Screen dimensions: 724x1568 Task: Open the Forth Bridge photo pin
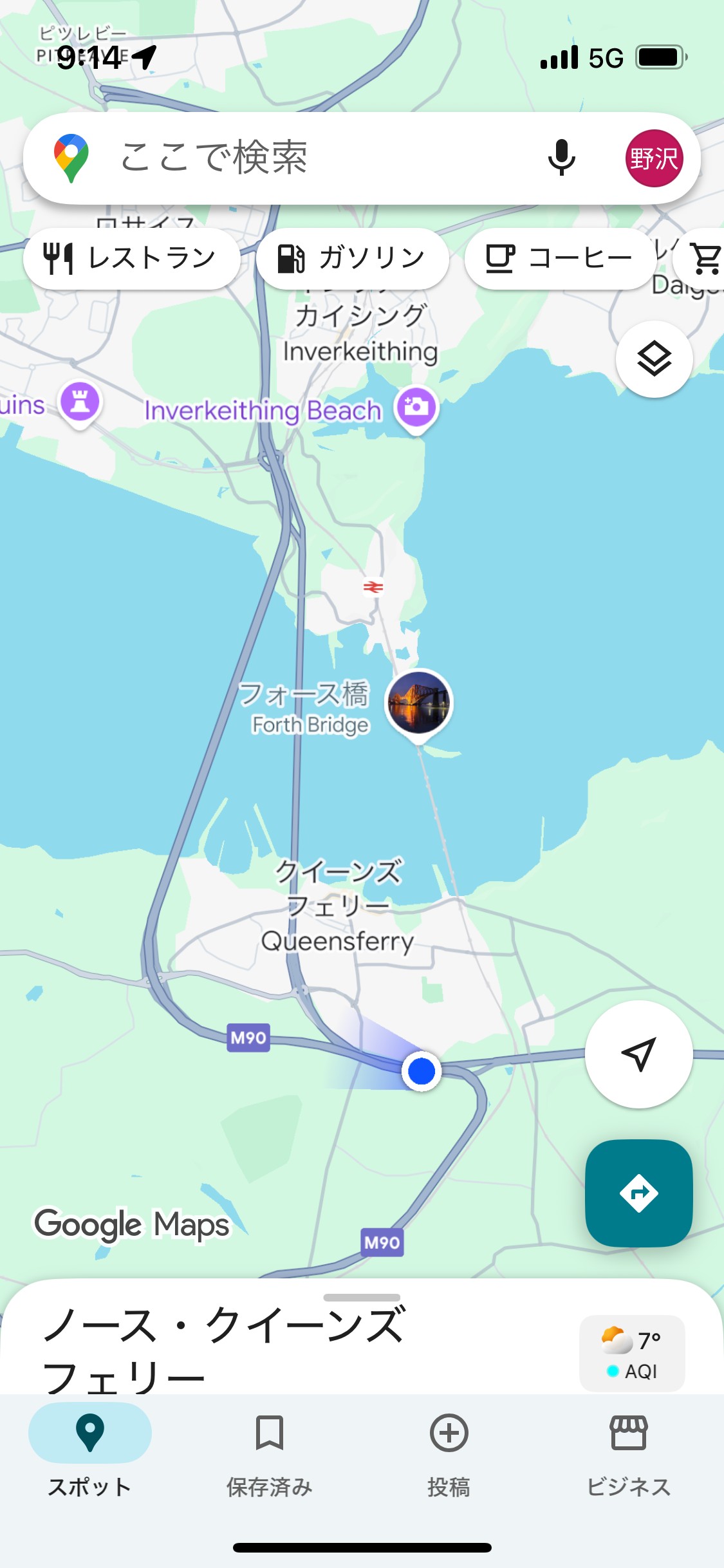(419, 702)
